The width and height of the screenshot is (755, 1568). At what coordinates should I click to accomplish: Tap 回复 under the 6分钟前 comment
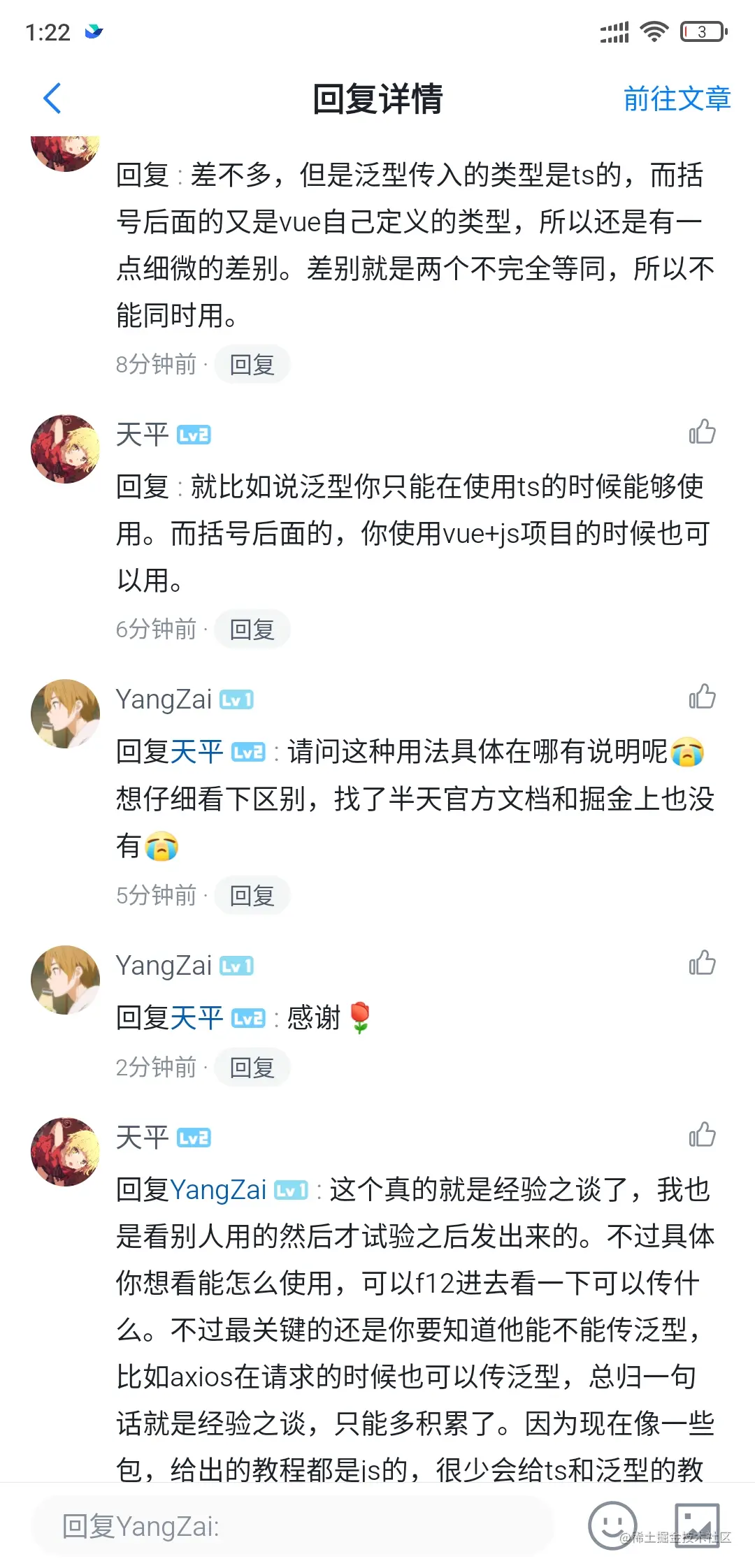click(252, 629)
